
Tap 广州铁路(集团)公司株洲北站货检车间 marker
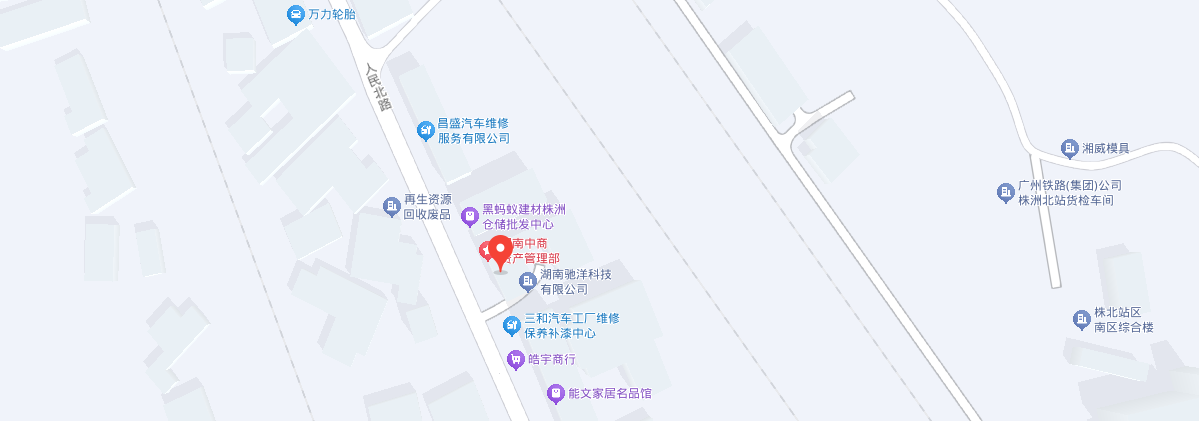pyautogui.click(x=1005, y=192)
